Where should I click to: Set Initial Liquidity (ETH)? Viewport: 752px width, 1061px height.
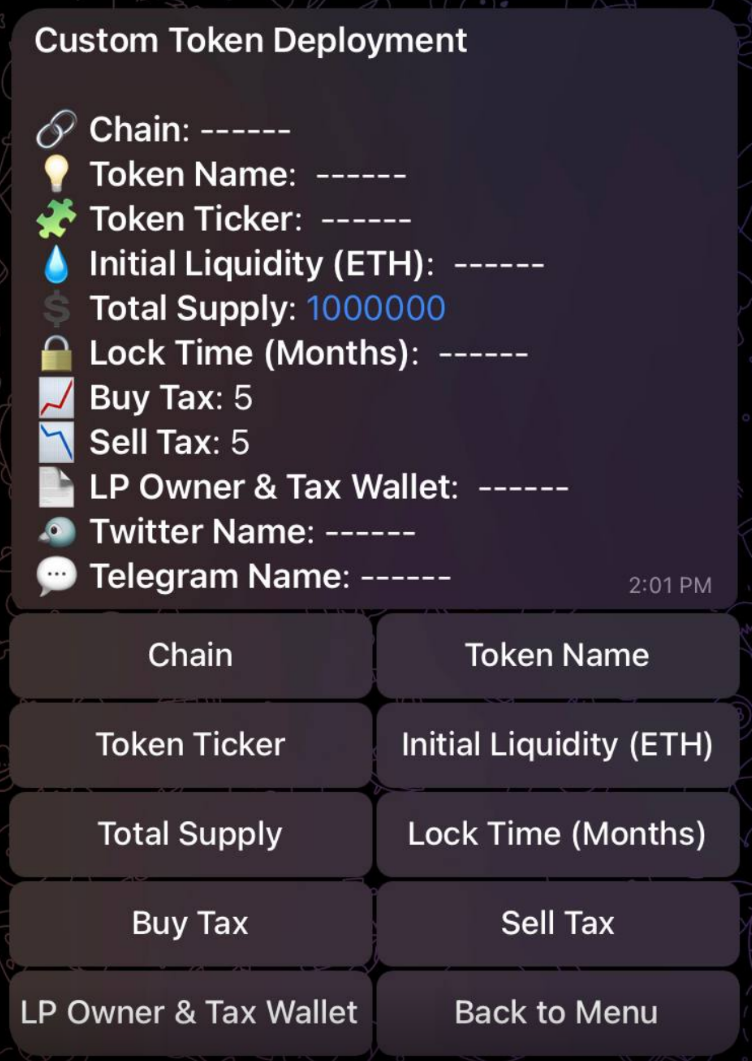pos(557,744)
